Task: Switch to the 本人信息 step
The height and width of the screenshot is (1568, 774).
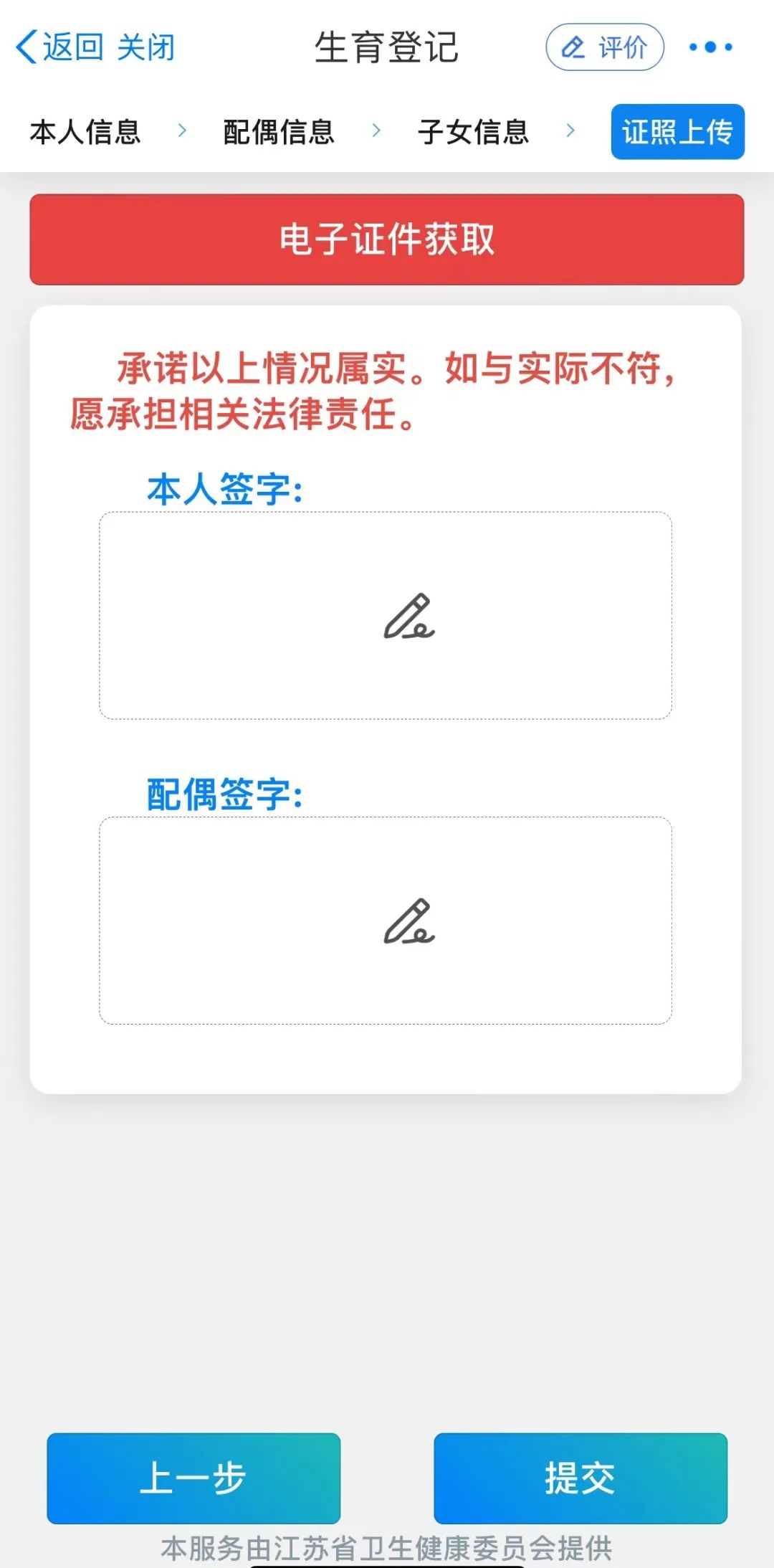Action: 85,132
